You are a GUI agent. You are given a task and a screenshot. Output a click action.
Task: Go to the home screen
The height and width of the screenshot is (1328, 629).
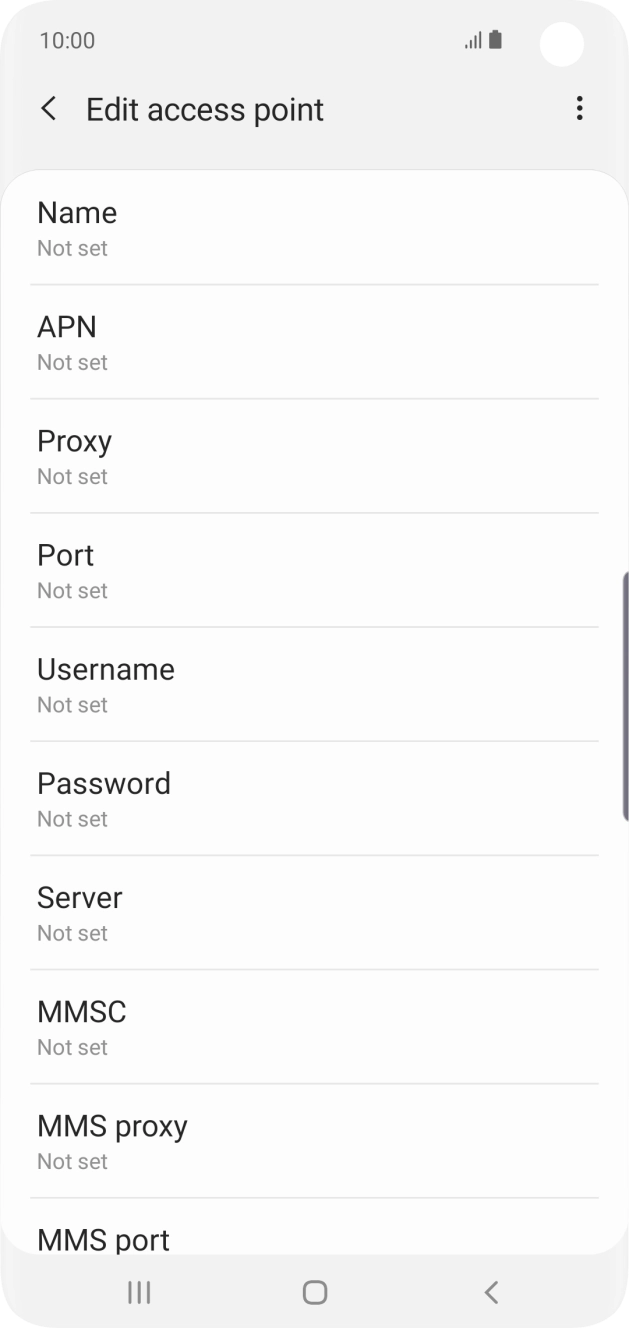(314, 1292)
